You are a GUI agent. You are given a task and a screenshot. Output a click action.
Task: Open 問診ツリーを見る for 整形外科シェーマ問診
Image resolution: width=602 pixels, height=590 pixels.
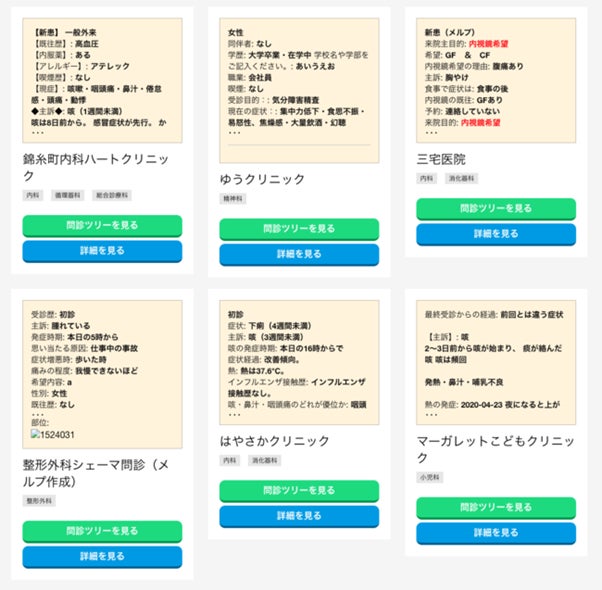(x=102, y=531)
